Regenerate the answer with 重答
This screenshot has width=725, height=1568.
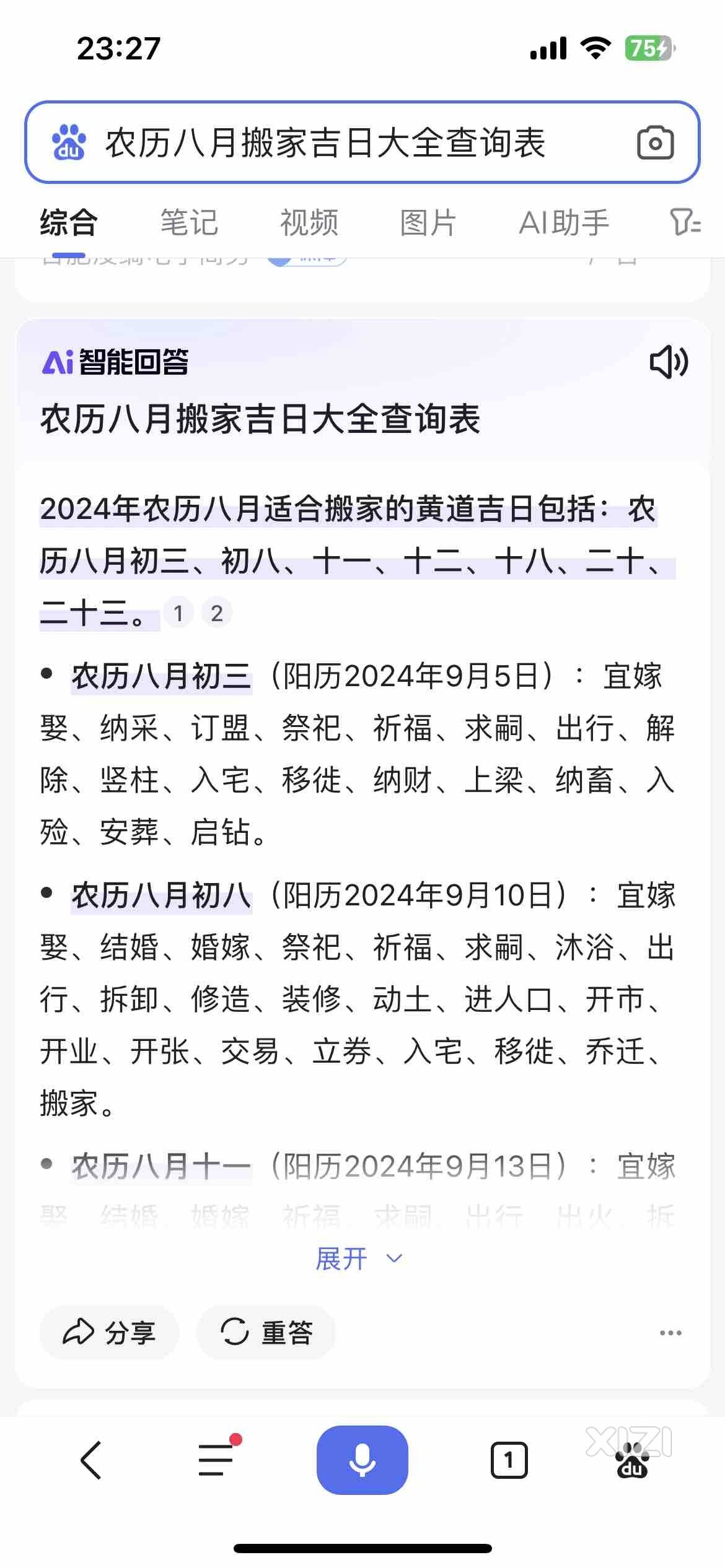click(266, 1332)
